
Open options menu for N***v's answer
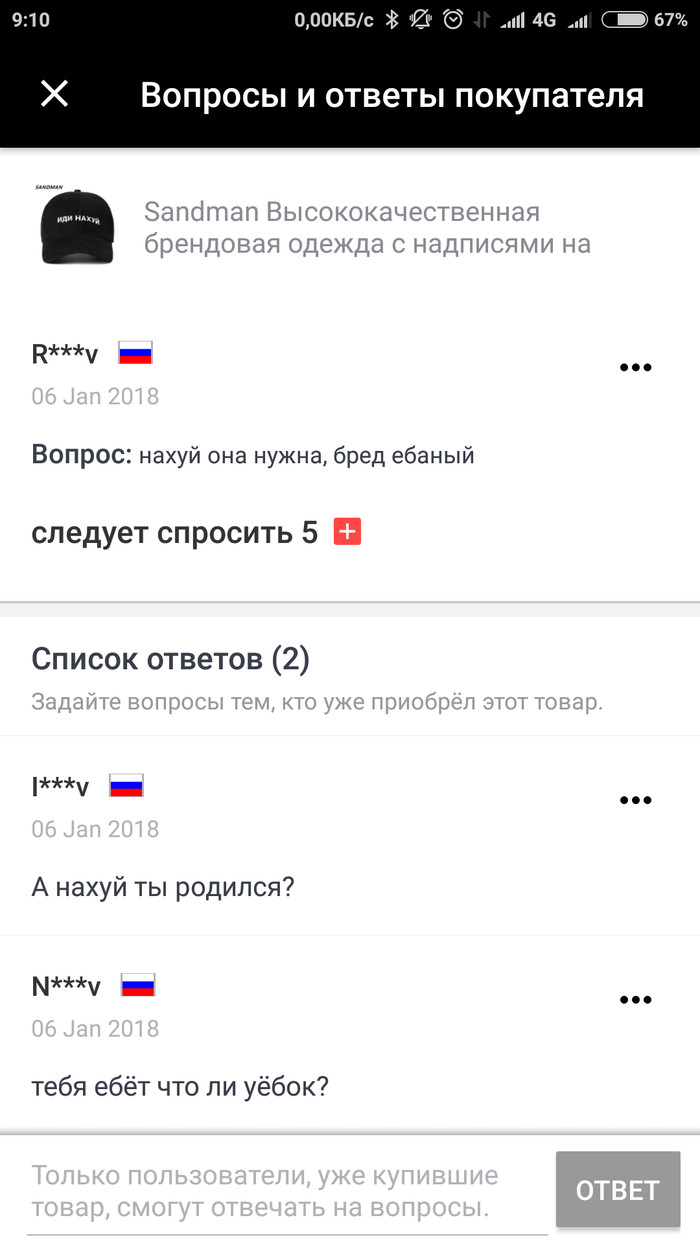point(635,1000)
